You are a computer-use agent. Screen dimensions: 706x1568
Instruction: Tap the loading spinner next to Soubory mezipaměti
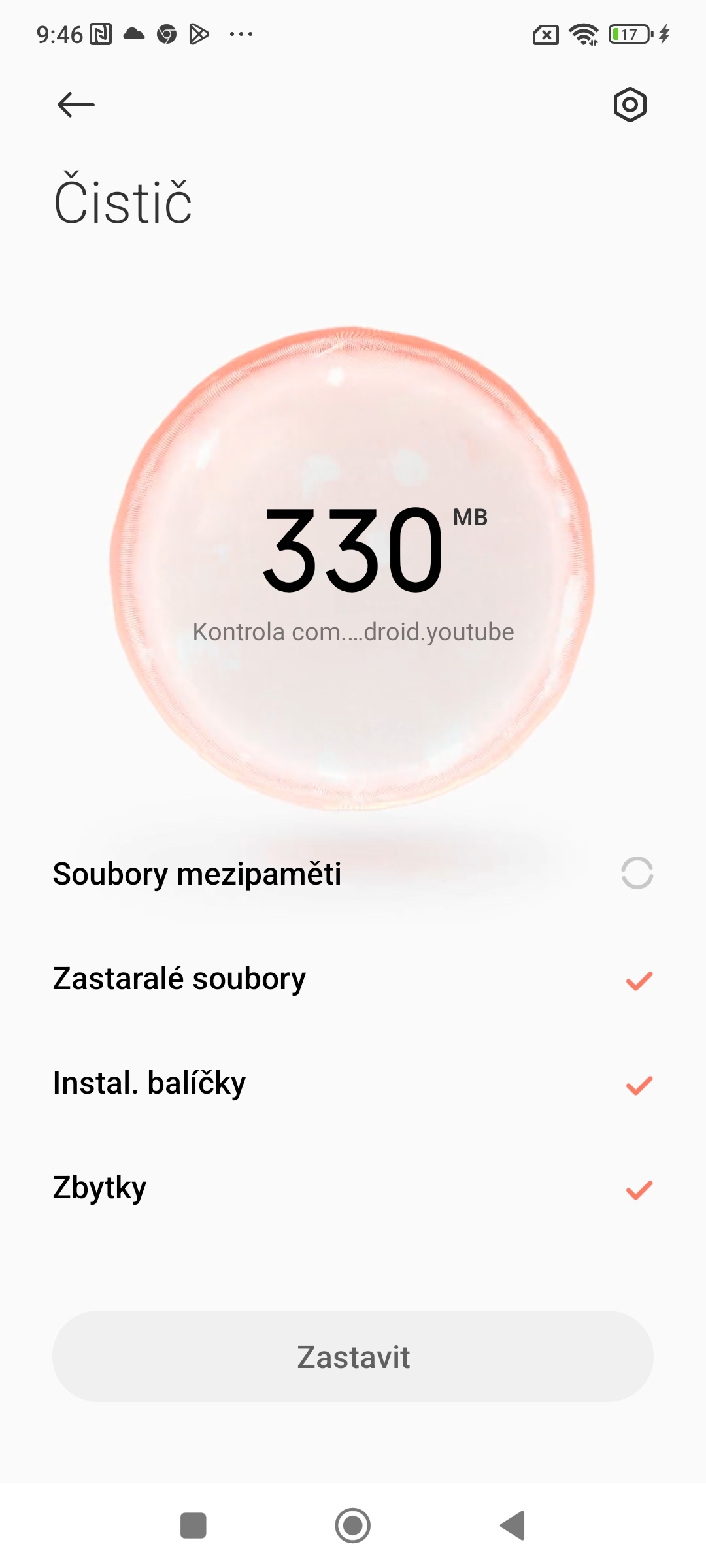pyautogui.click(x=637, y=874)
